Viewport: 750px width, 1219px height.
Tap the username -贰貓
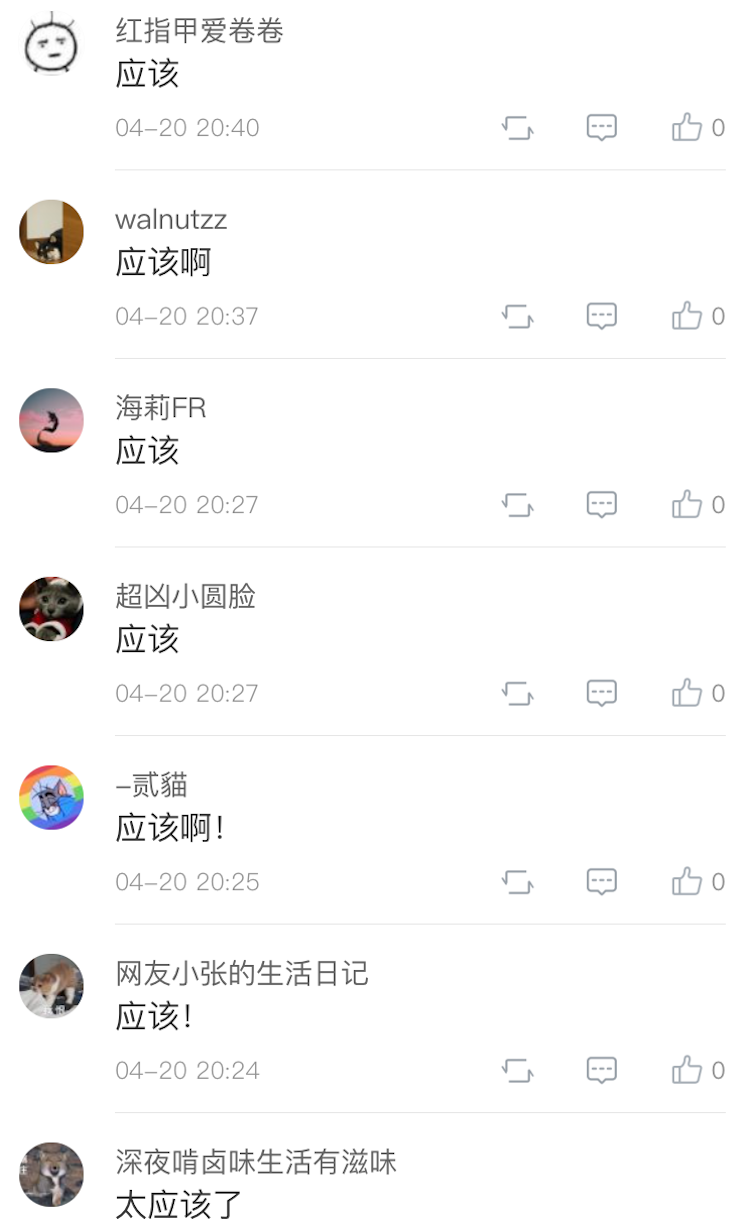pos(152,785)
